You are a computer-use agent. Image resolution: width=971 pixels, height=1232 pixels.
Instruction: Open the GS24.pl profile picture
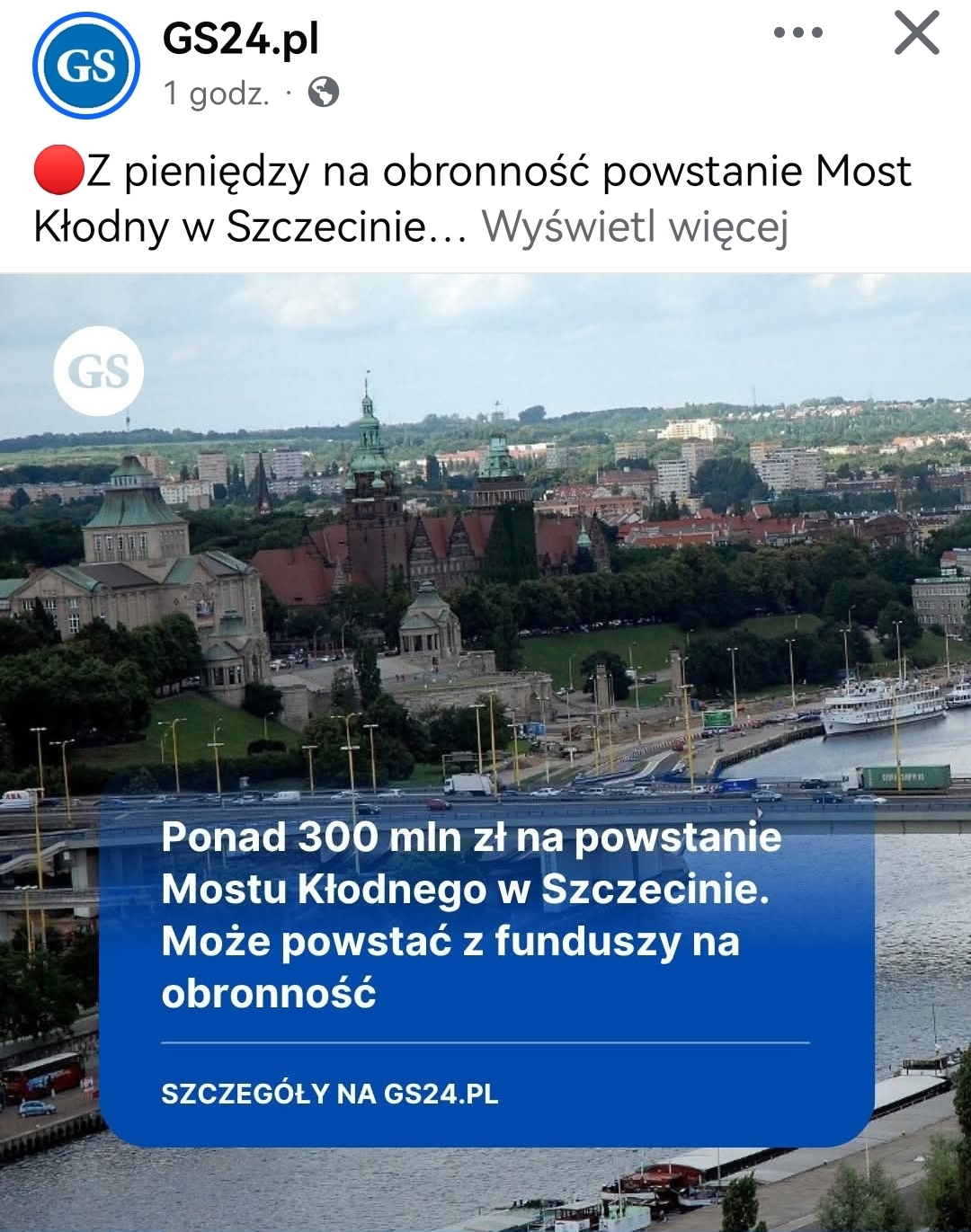point(86,66)
